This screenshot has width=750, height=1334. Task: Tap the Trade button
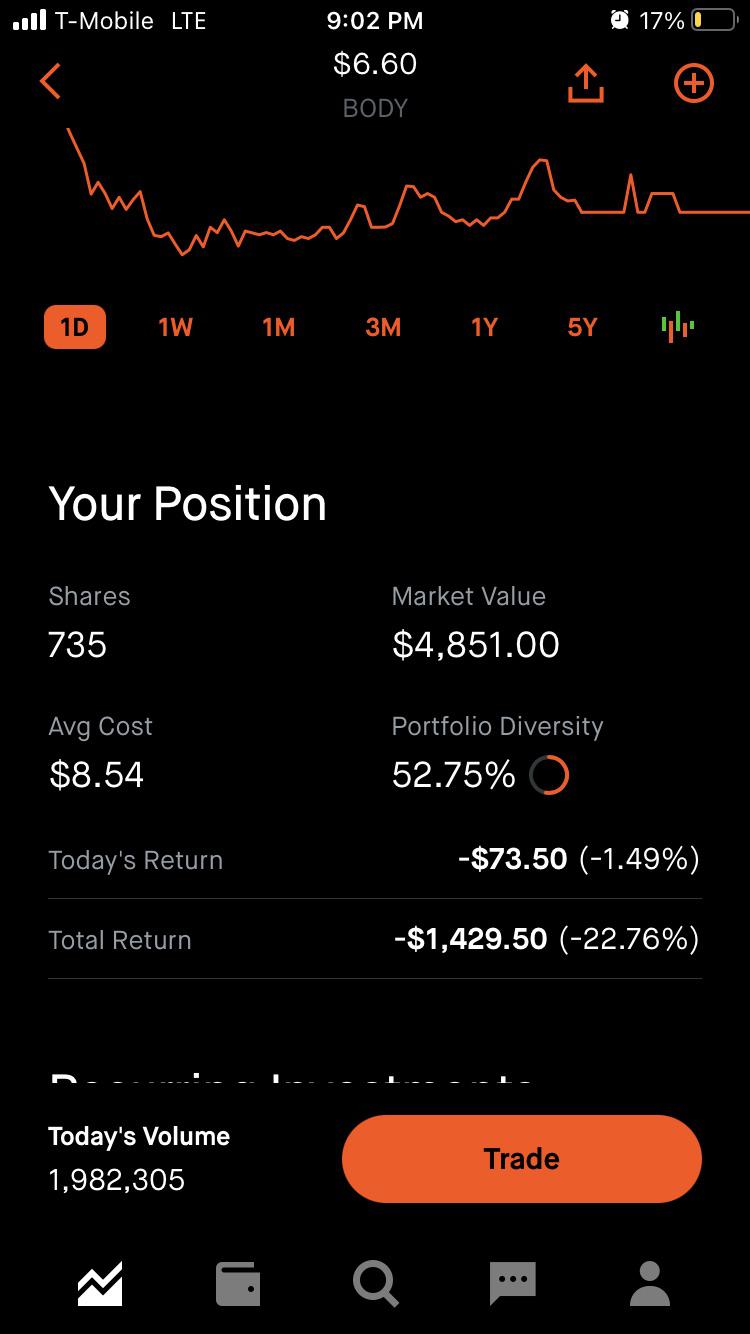click(x=520, y=1158)
